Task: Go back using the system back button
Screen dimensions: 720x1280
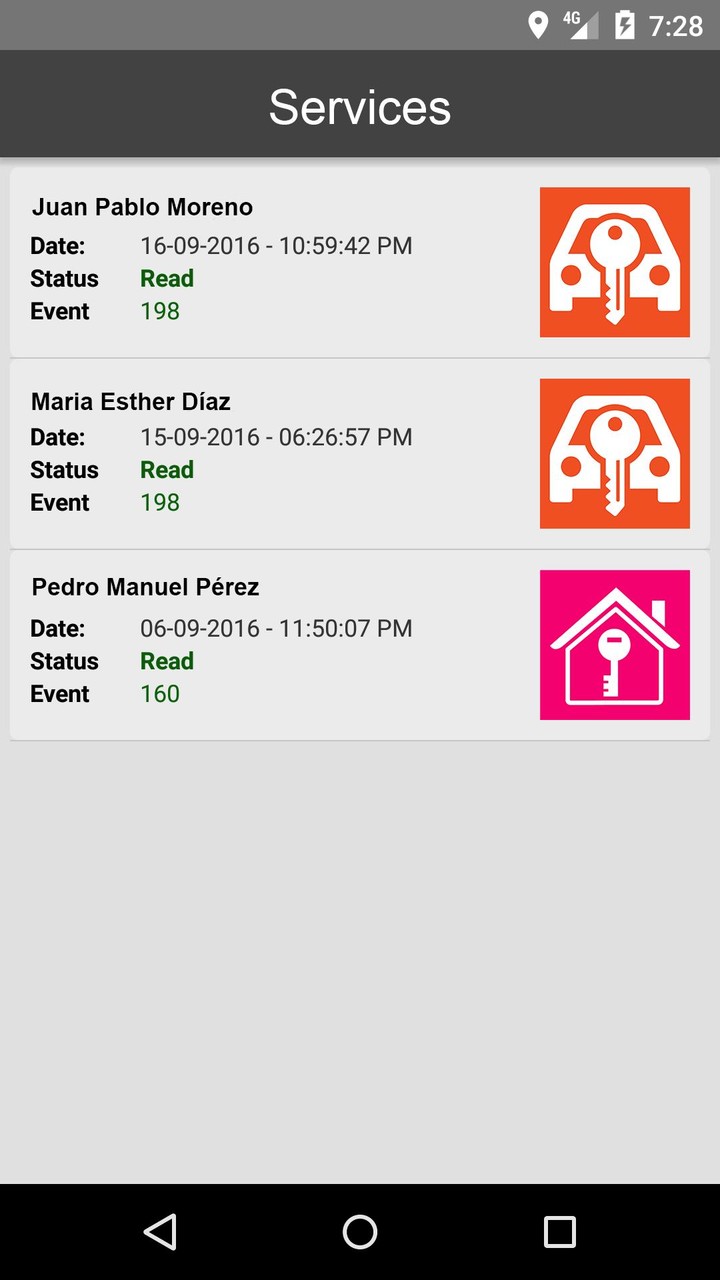Action: click(x=160, y=1232)
